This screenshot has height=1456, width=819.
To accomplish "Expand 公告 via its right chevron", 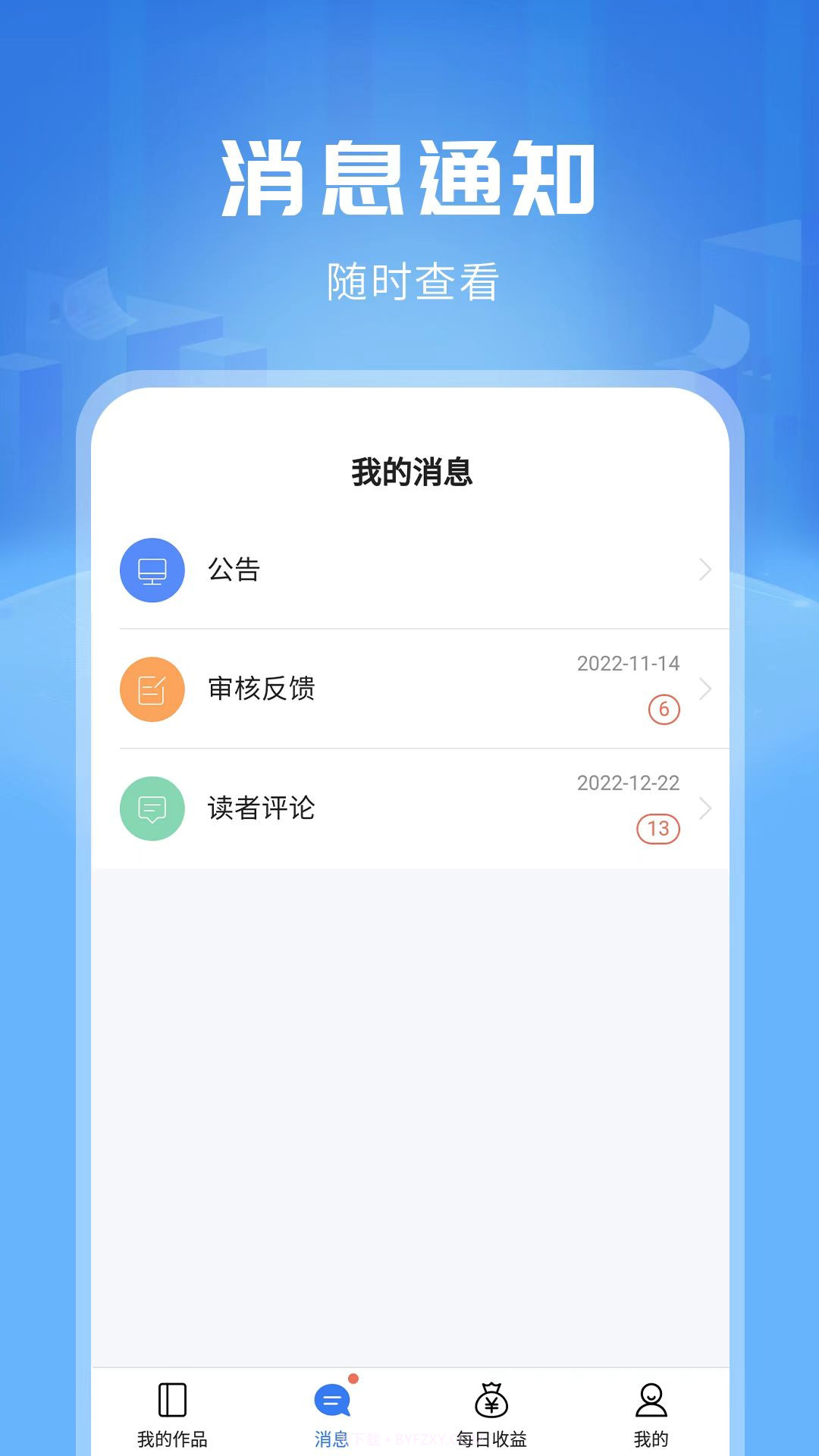I will 705,571.
